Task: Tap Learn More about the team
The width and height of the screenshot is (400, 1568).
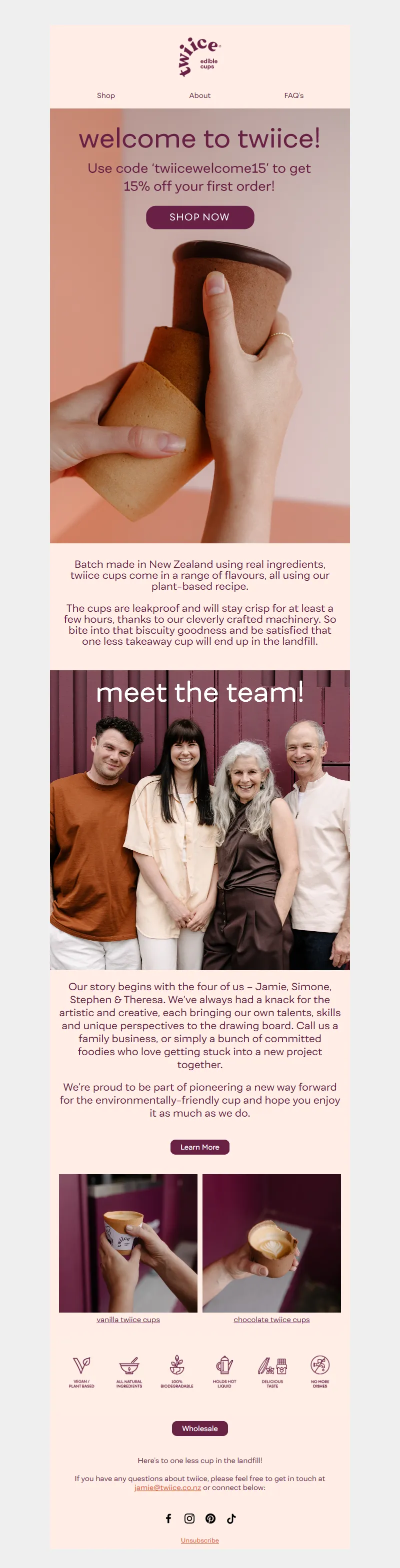Action: [199, 1147]
